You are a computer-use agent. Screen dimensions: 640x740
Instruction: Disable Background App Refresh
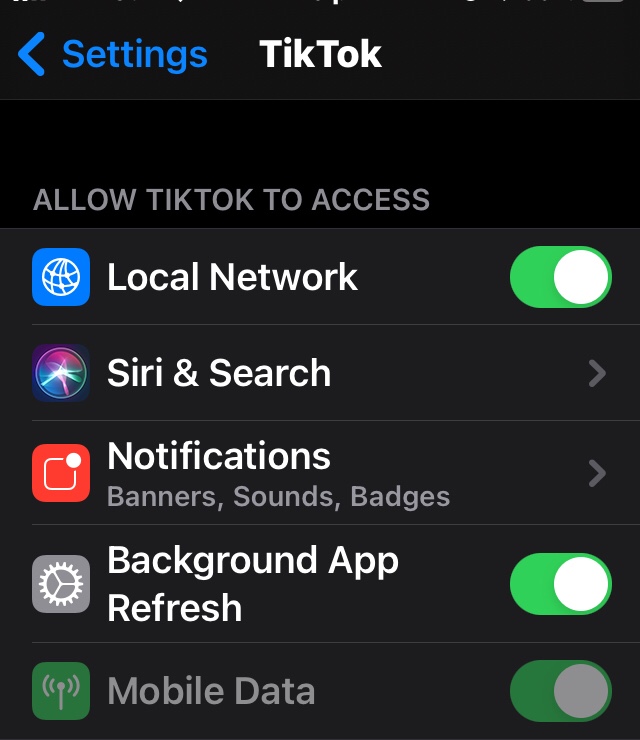560,584
